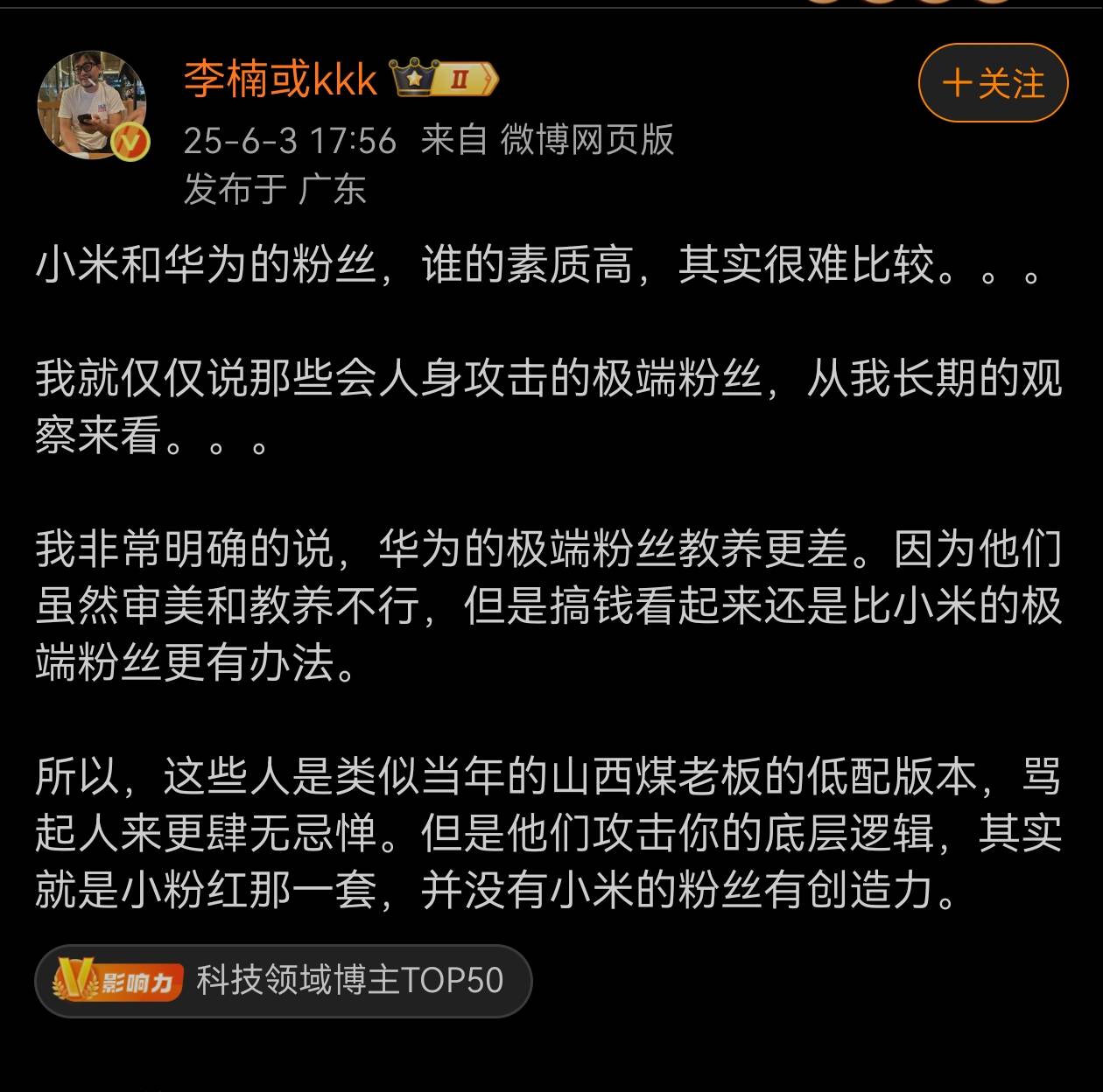Screen dimensions: 1103x1092
Task: Follow 李楠或kkk with the 关注 button
Action: click(993, 83)
